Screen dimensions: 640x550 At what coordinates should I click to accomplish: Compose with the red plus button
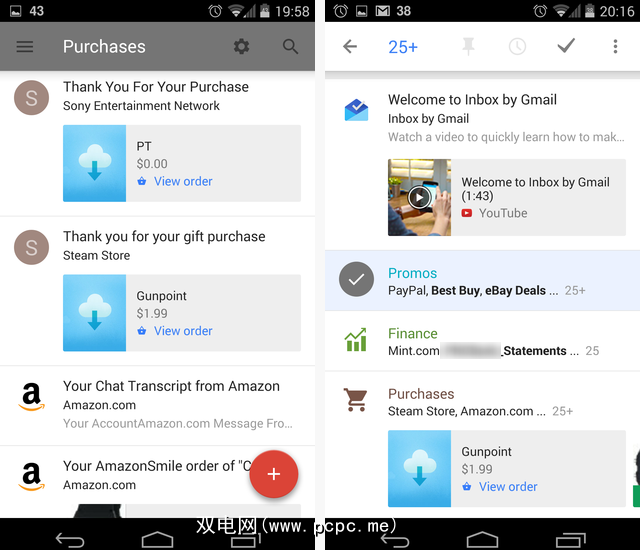[273, 473]
